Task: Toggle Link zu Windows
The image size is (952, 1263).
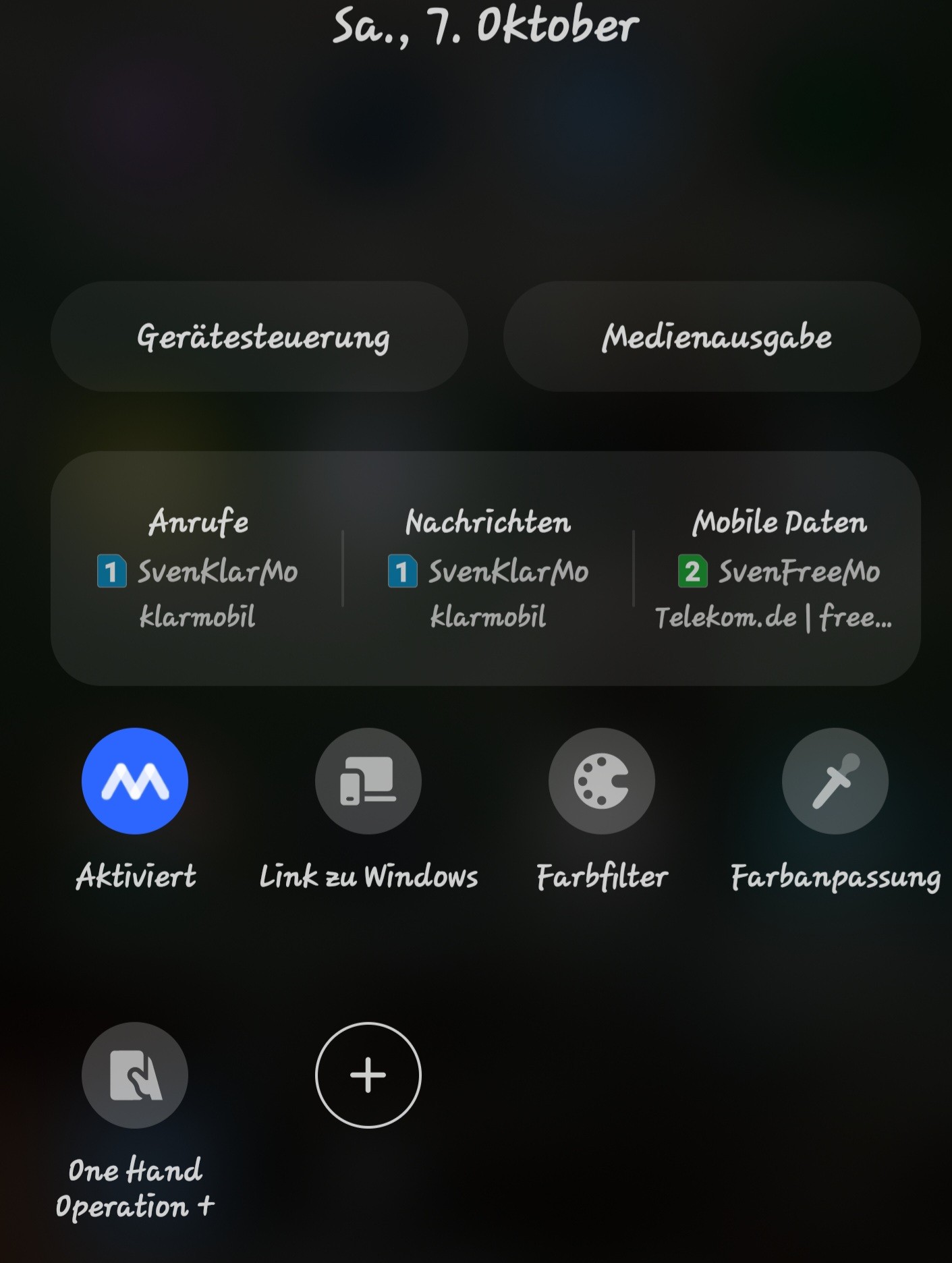Action: point(368,781)
